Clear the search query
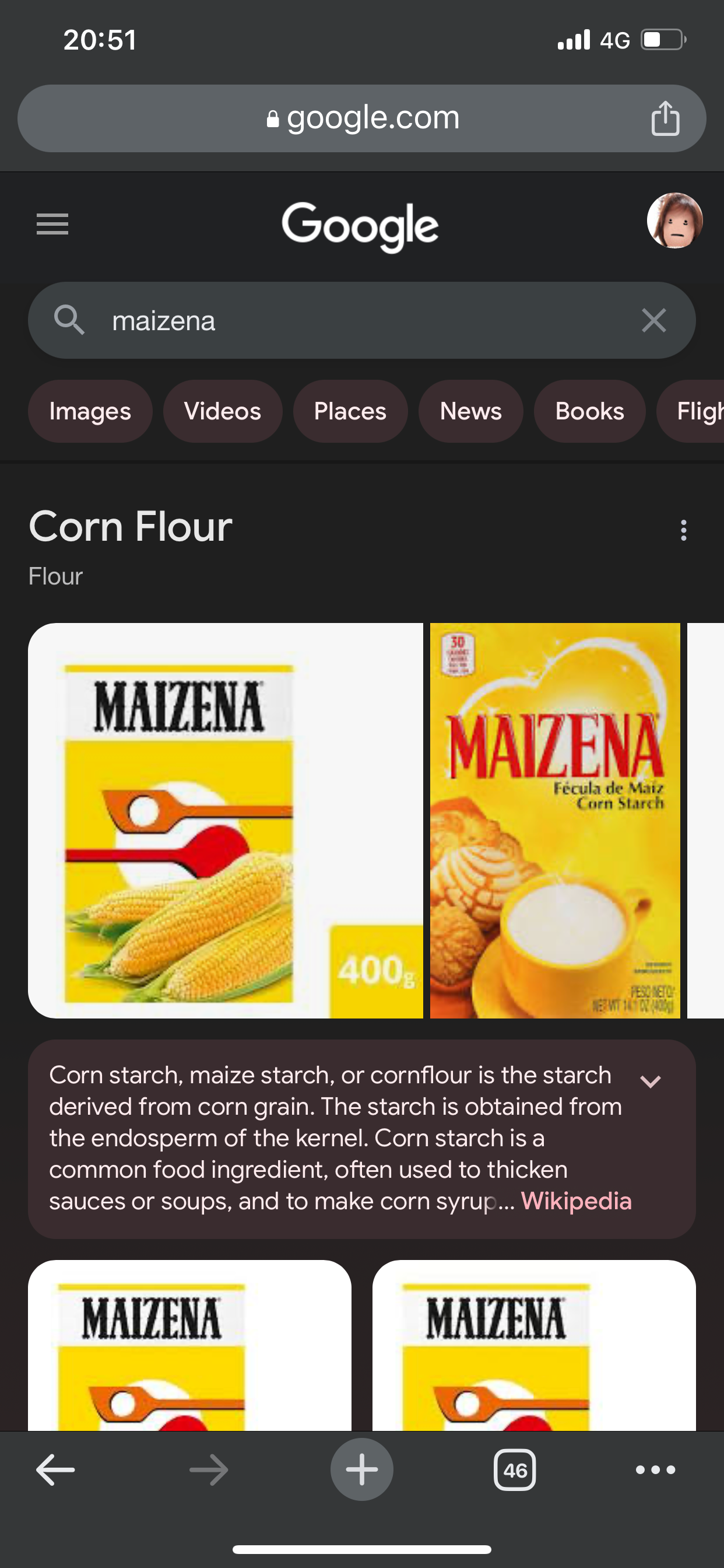724x1568 pixels. (653, 320)
